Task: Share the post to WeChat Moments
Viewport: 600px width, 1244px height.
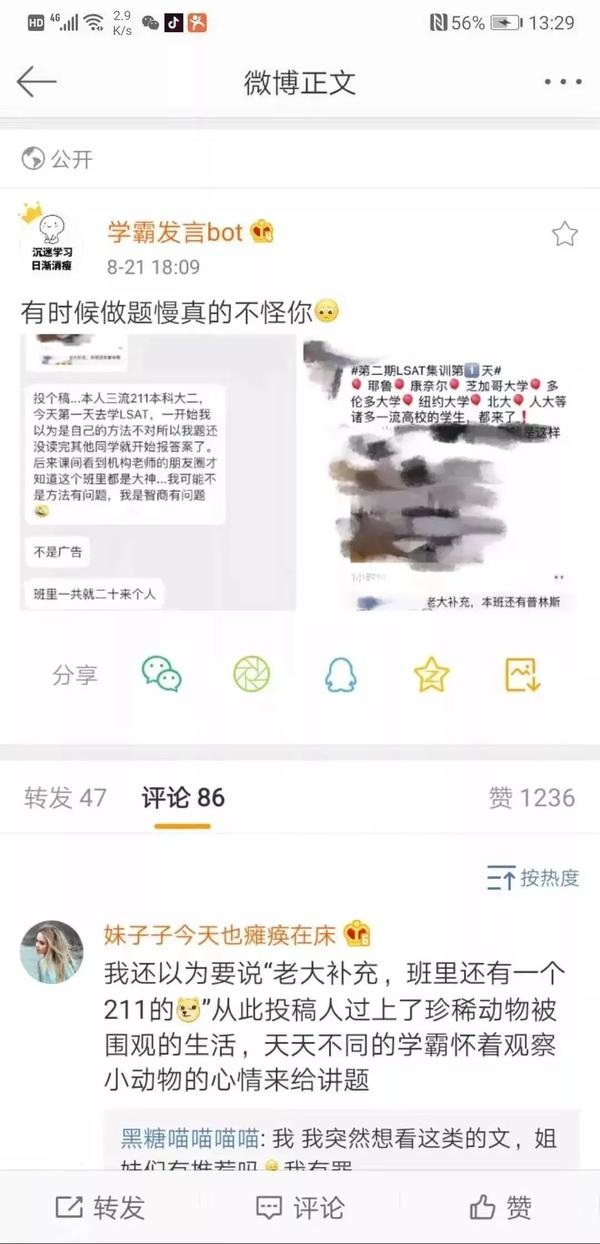Action: click(x=252, y=675)
